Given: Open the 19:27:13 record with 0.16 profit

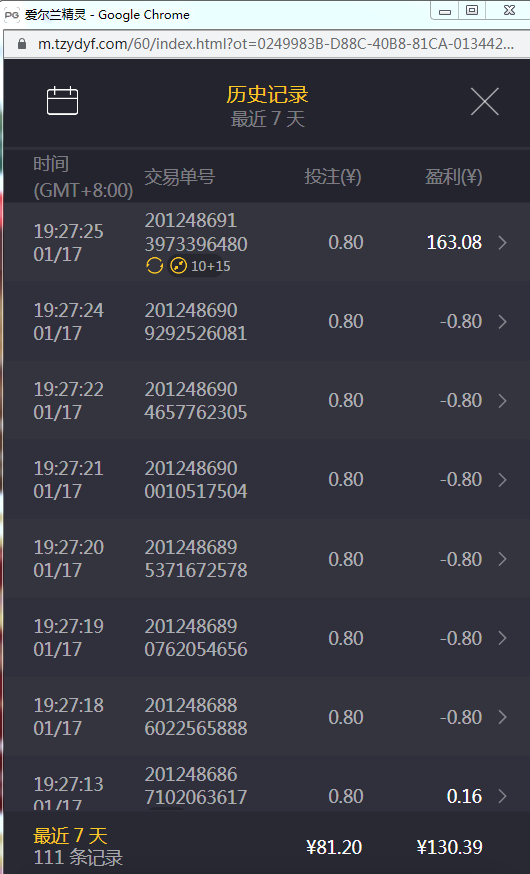Looking at the screenshot, I should (x=266, y=784).
